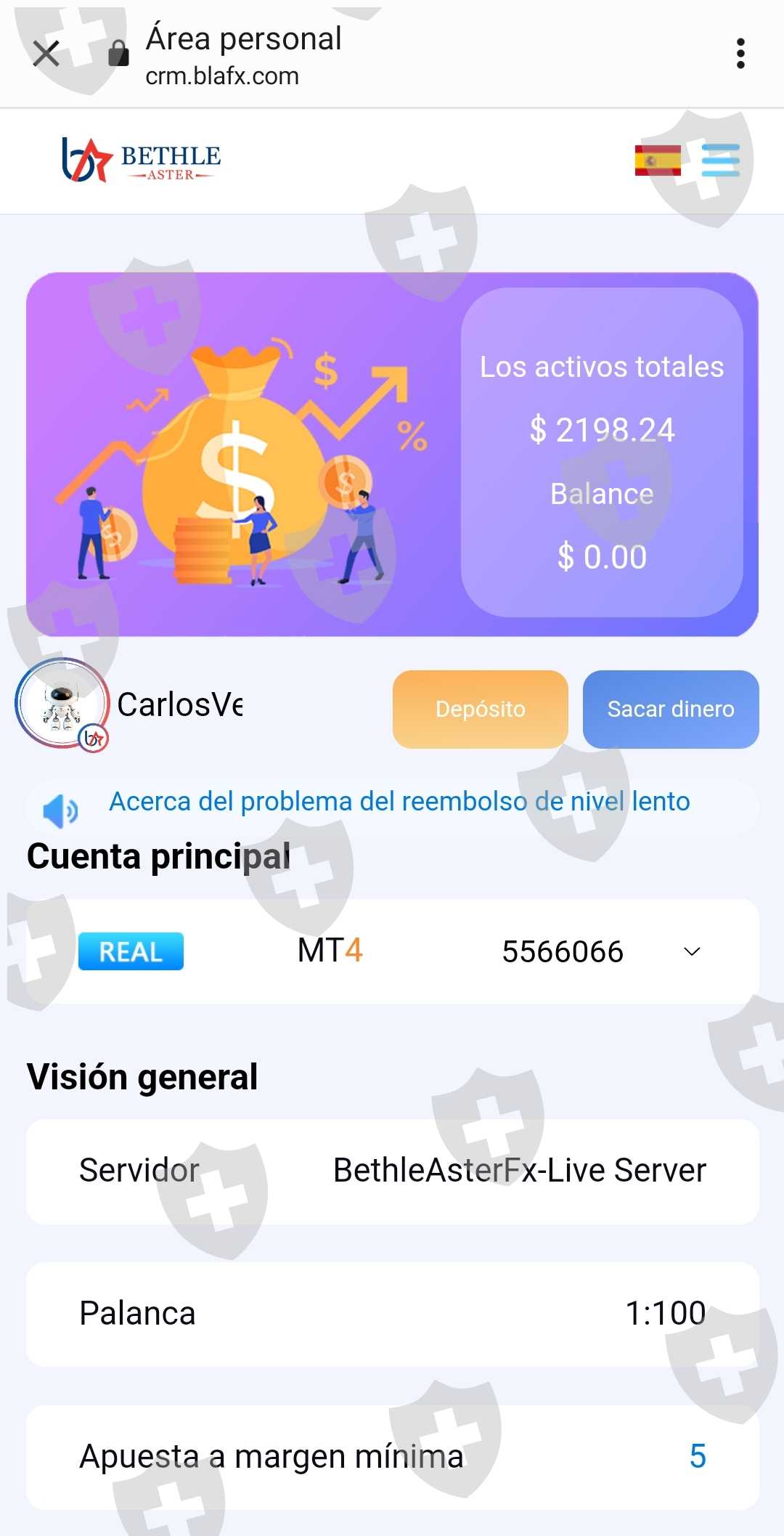This screenshot has height=1536, width=784.
Task: Expand the MT4 account 5566066 dropdown
Action: click(x=692, y=951)
